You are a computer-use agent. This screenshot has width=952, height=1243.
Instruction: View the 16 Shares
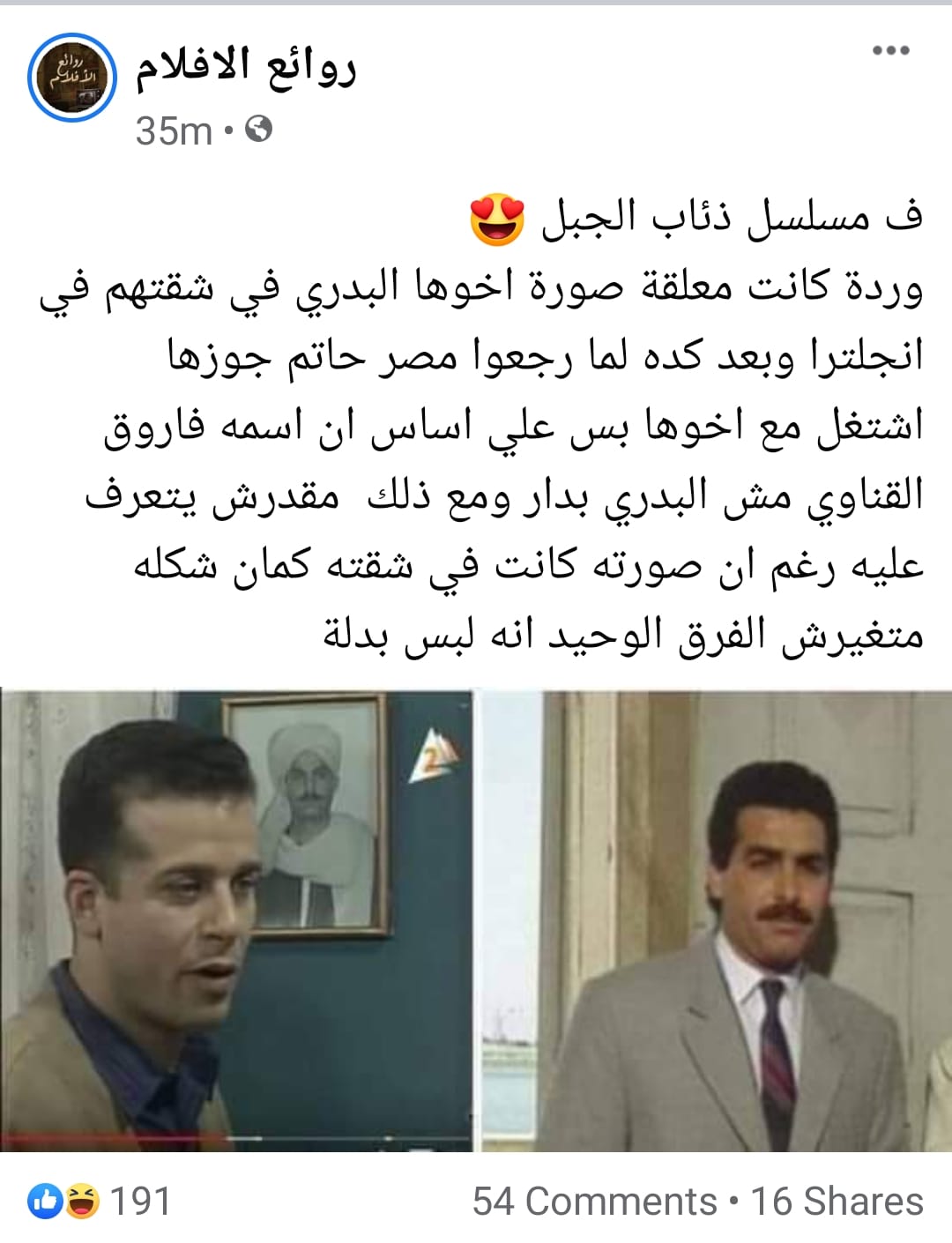836,1201
